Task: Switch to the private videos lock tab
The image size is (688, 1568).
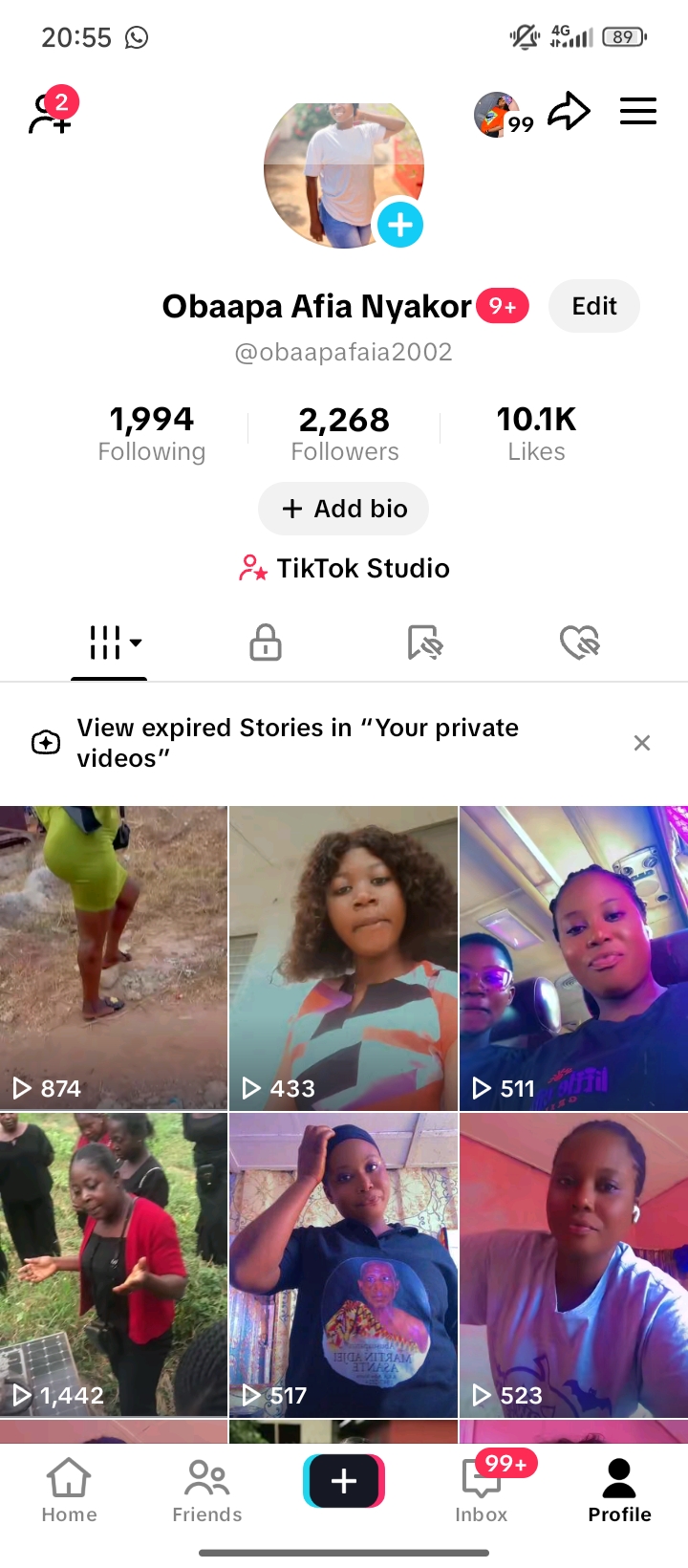Action: [x=265, y=642]
